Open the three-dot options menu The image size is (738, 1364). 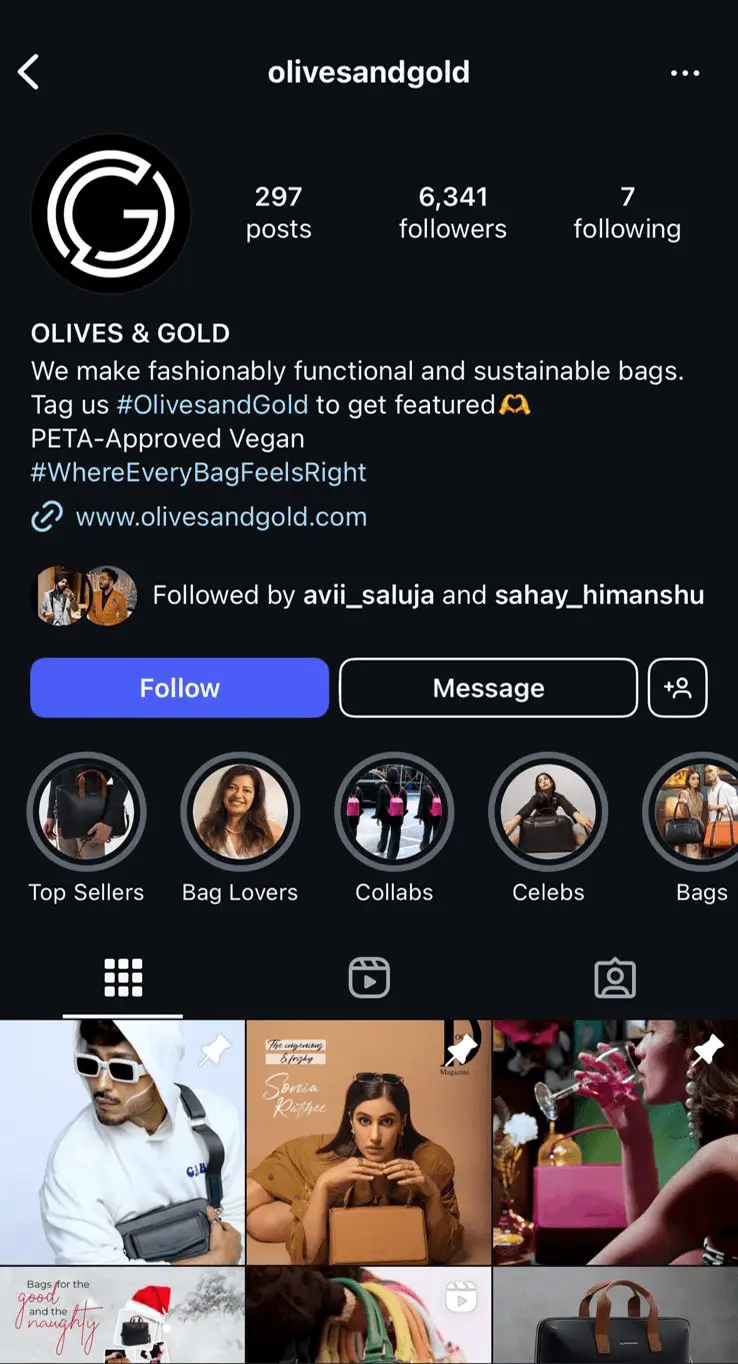coord(685,73)
